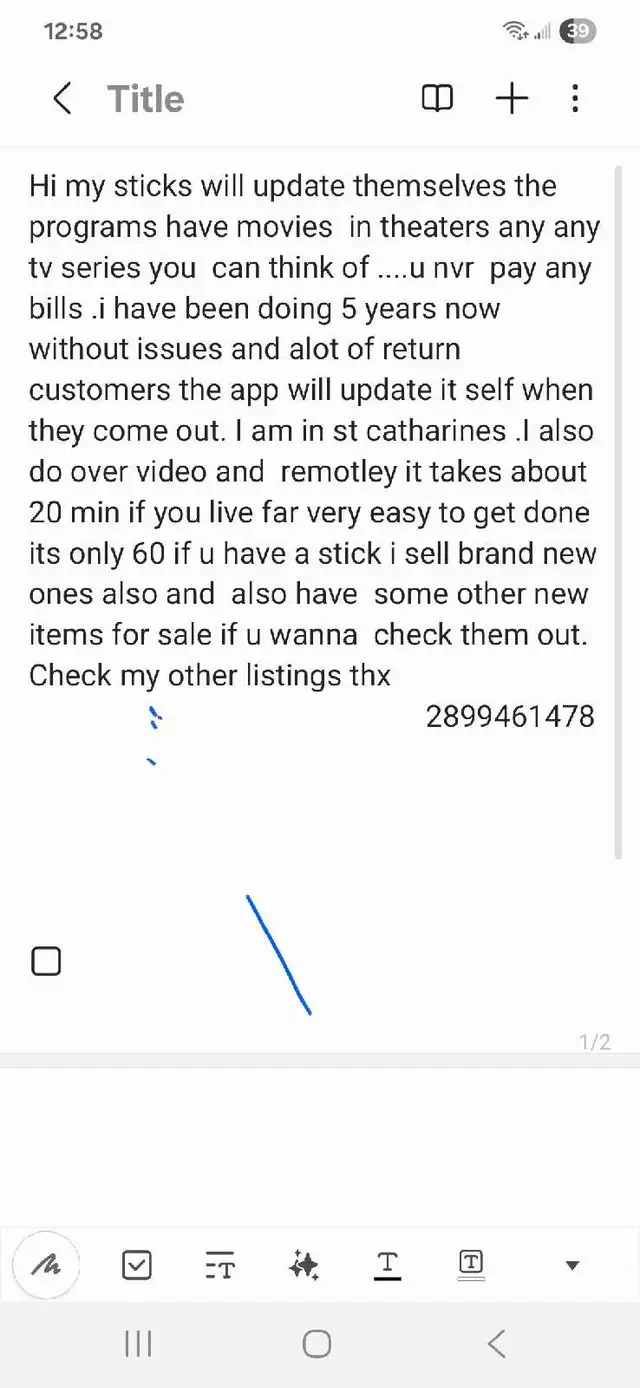Open recent apps from navigation bar

point(138,1343)
